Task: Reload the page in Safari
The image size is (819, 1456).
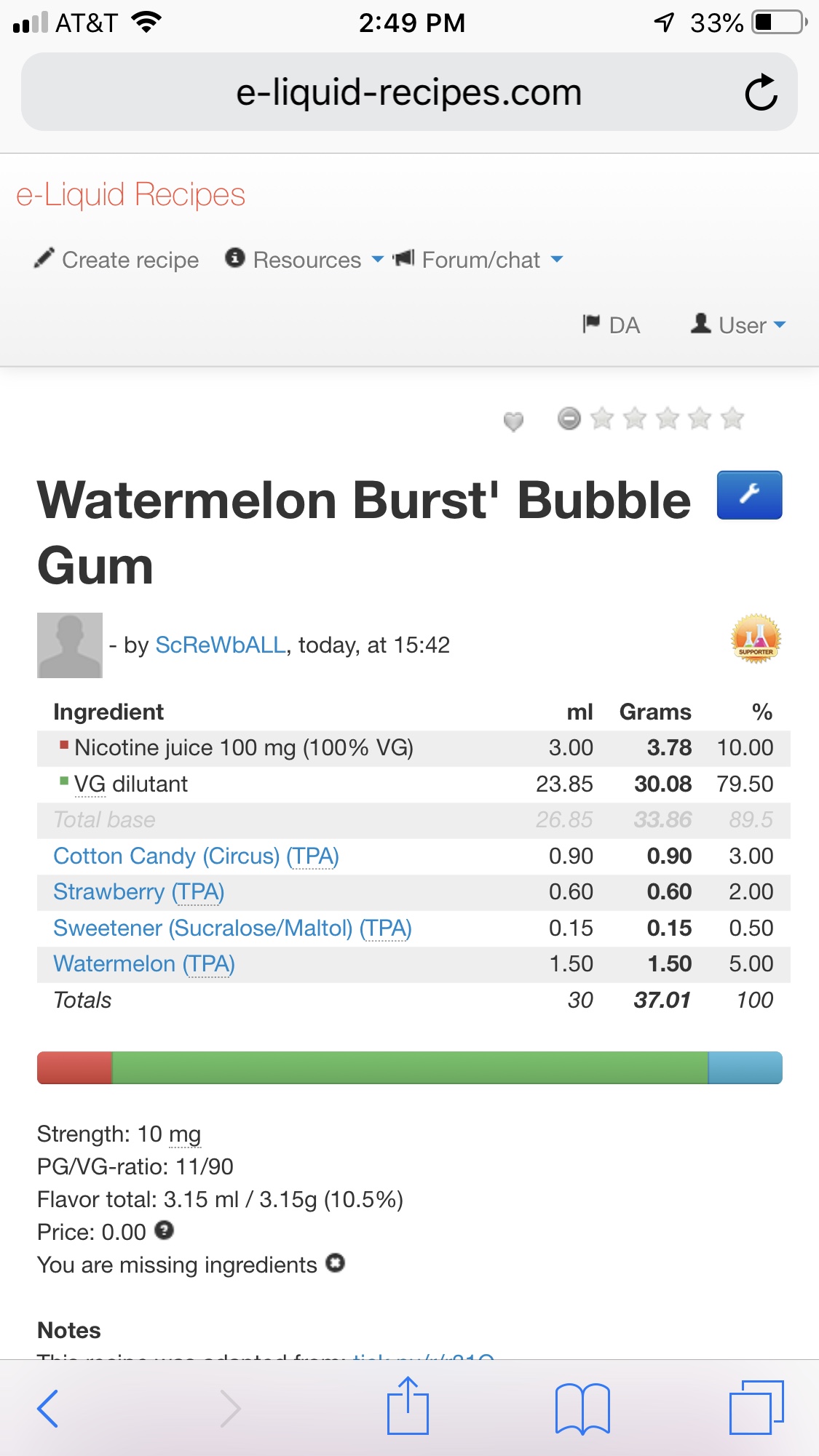Action: pos(761,92)
